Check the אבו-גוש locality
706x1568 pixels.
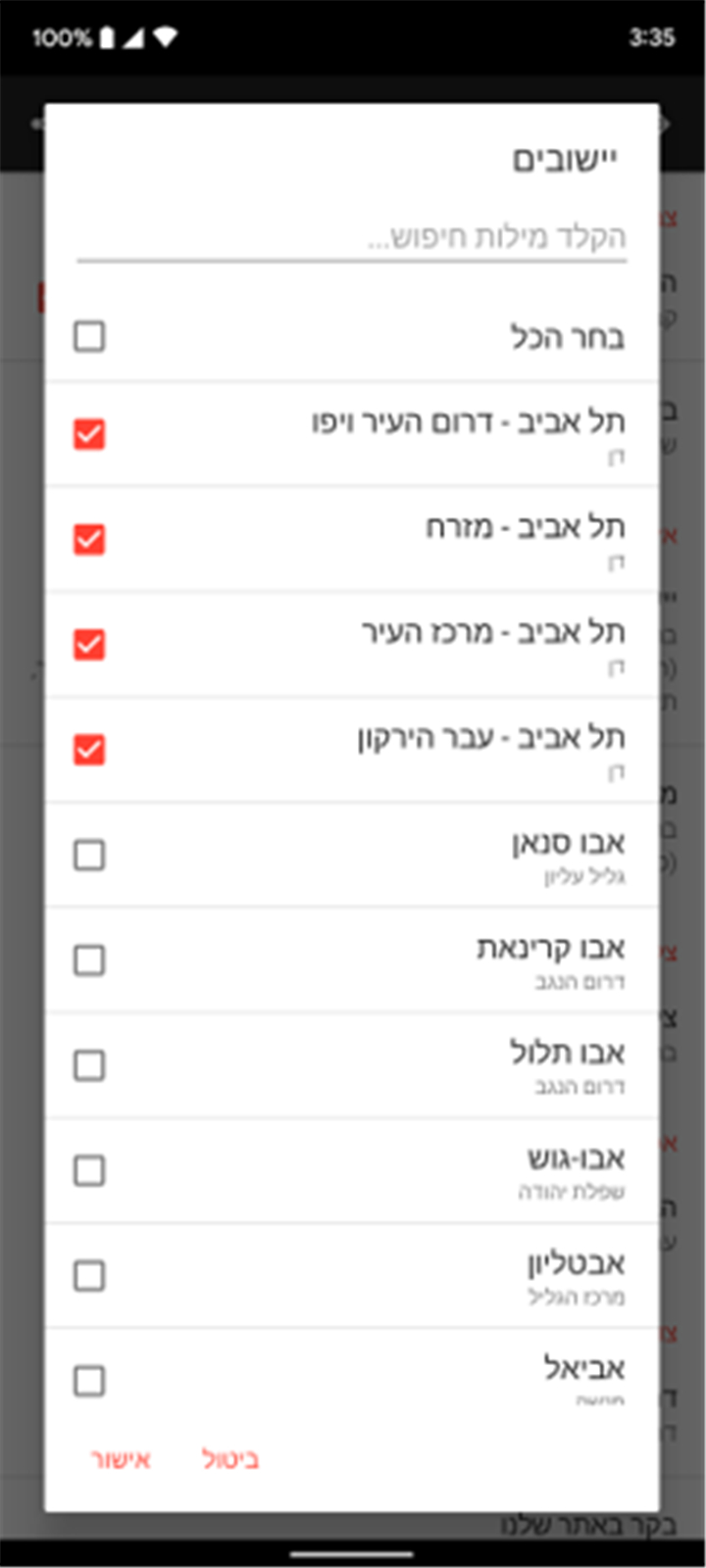(89, 1171)
